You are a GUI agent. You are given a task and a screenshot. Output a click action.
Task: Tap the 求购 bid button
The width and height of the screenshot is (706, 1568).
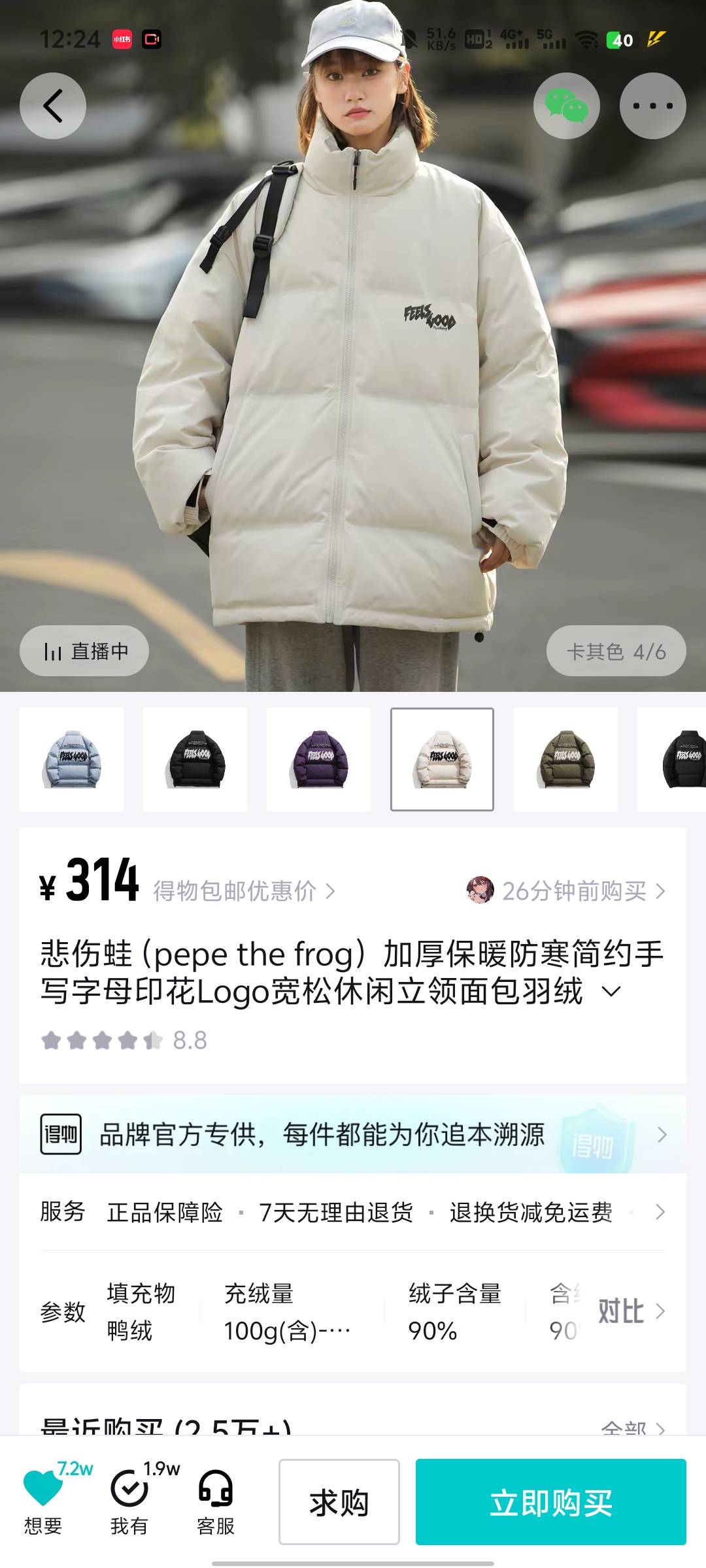click(x=339, y=1502)
